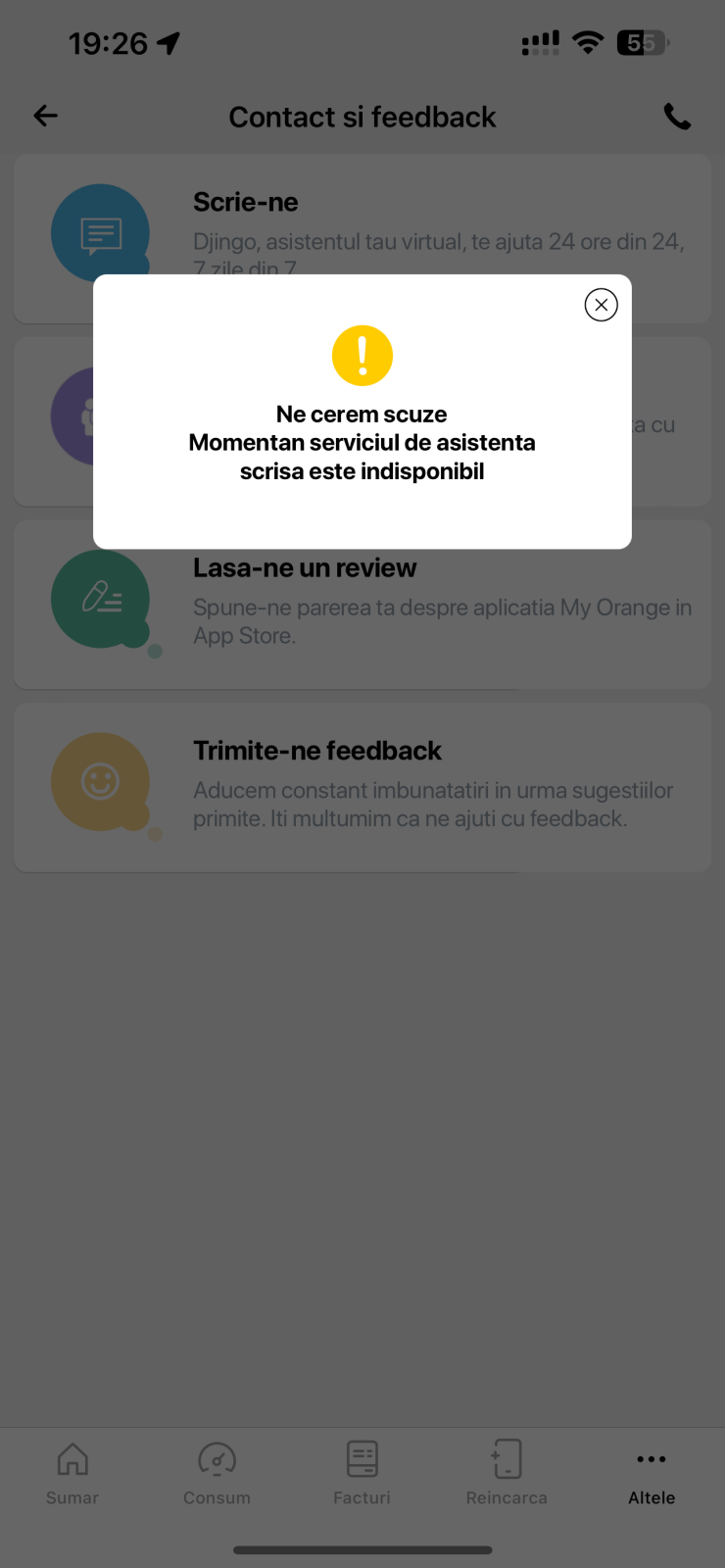
Task: Switch to the Facturi tab
Action: (362, 1473)
